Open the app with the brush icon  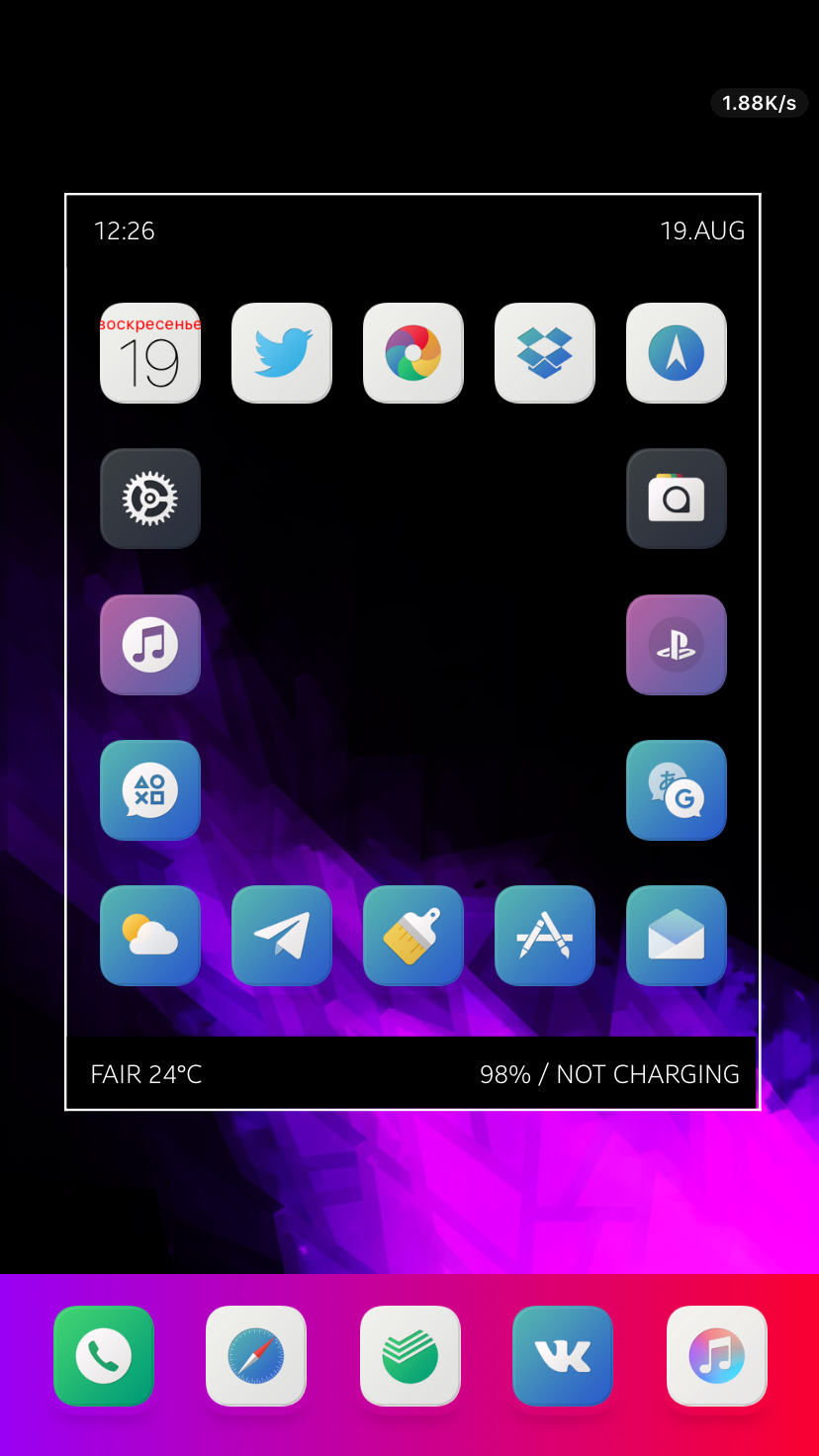[413, 936]
